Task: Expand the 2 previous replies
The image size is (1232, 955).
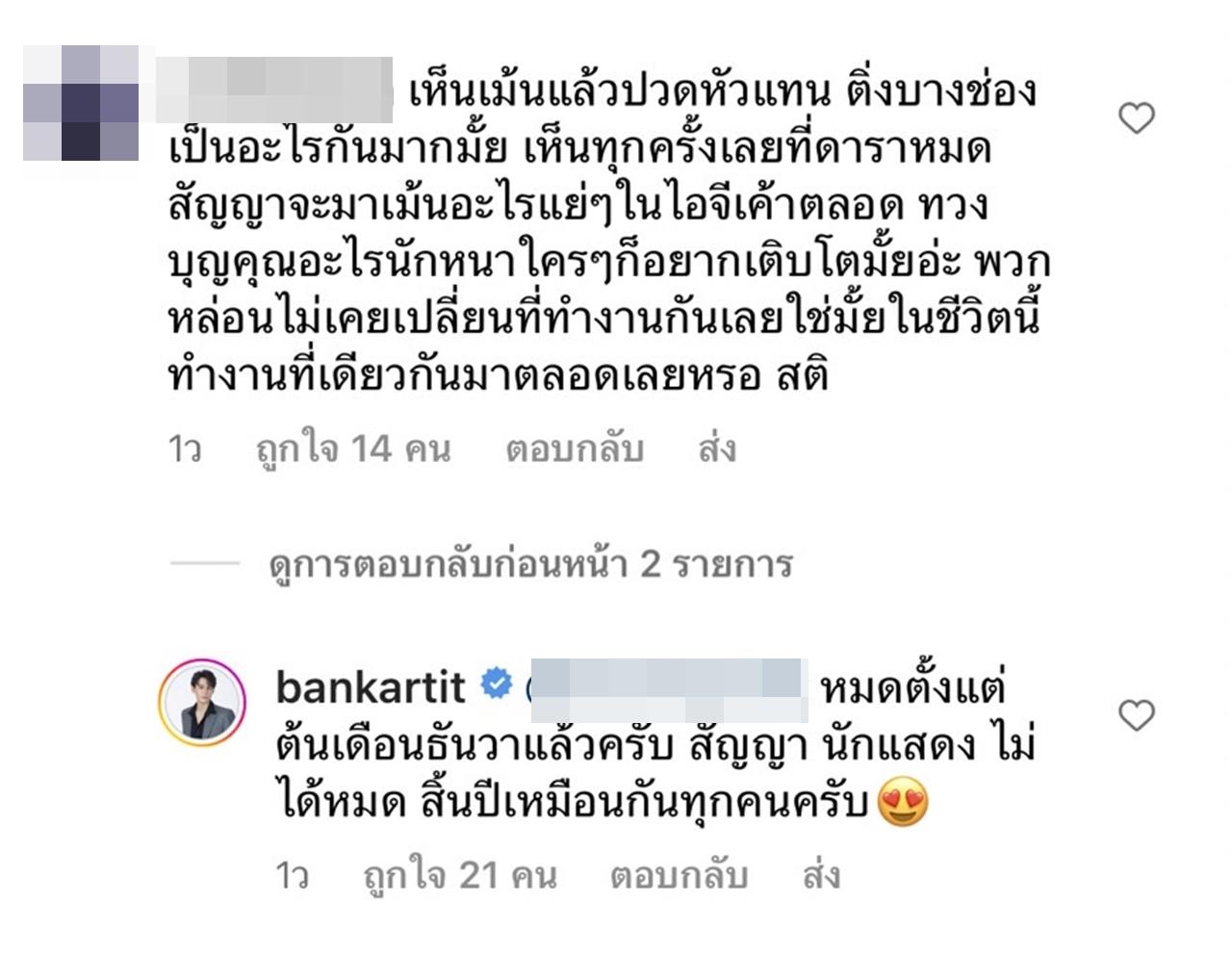Action: pyautogui.click(x=530, y=564)
